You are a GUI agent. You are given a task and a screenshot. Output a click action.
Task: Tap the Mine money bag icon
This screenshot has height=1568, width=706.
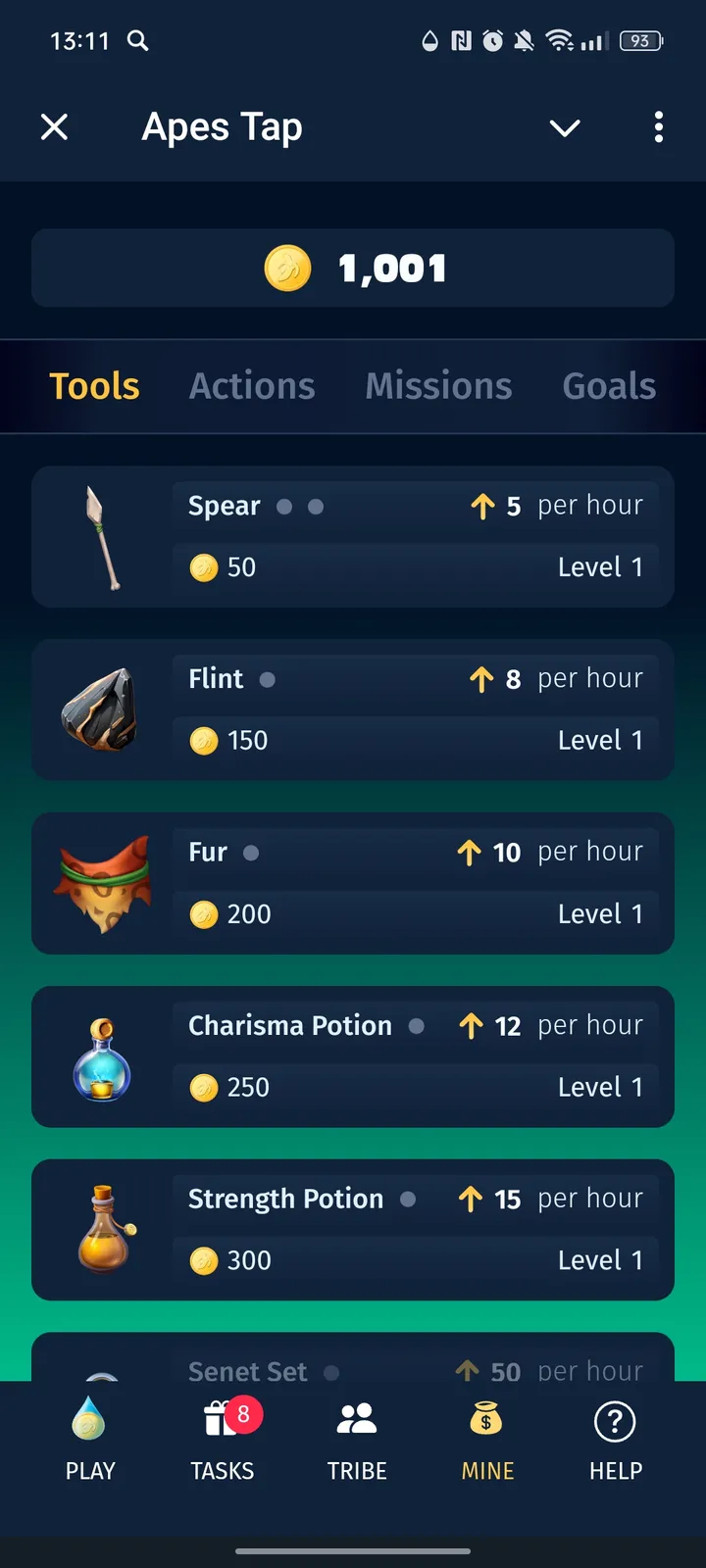tap(487, 1419)
